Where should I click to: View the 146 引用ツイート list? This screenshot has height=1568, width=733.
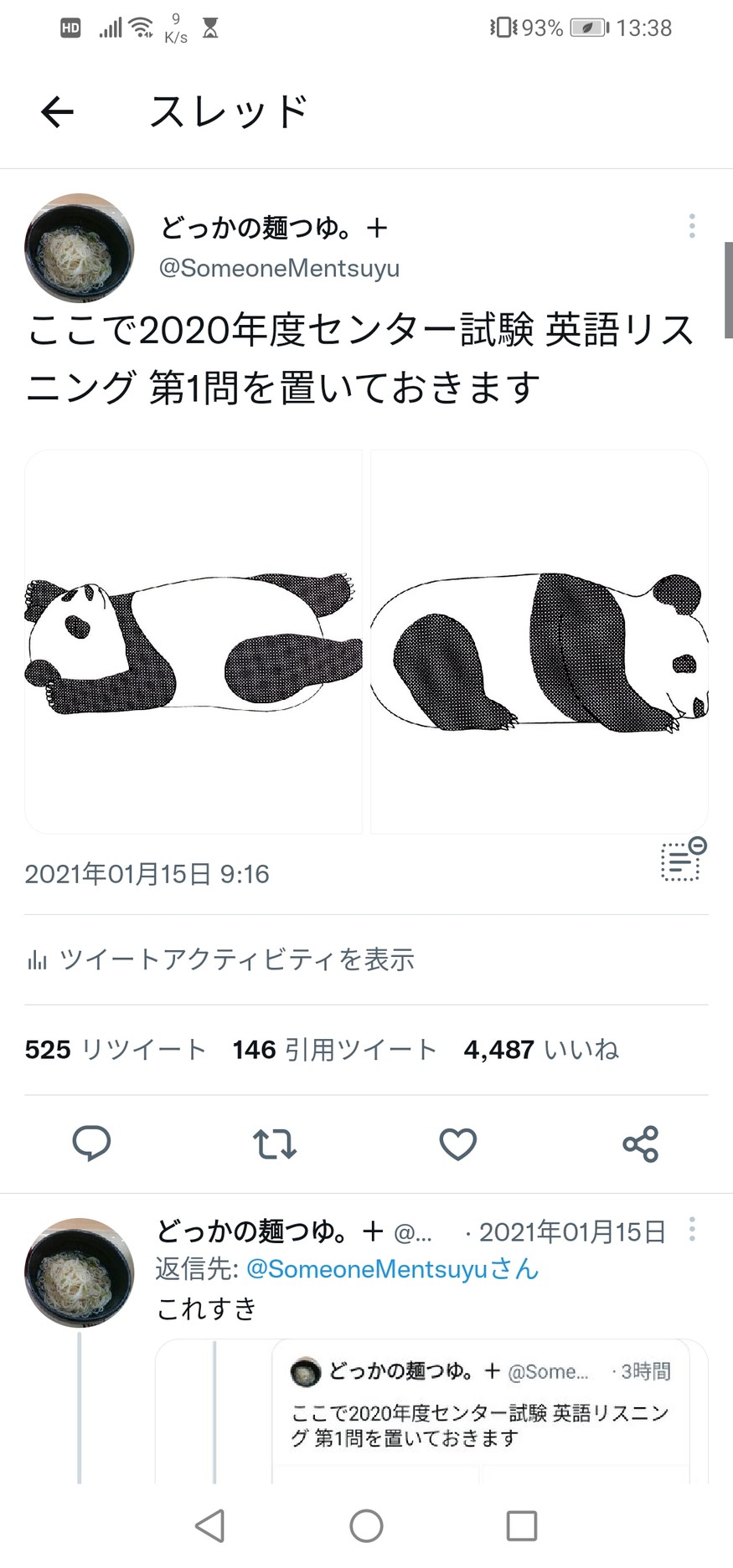click(334, 1049)
